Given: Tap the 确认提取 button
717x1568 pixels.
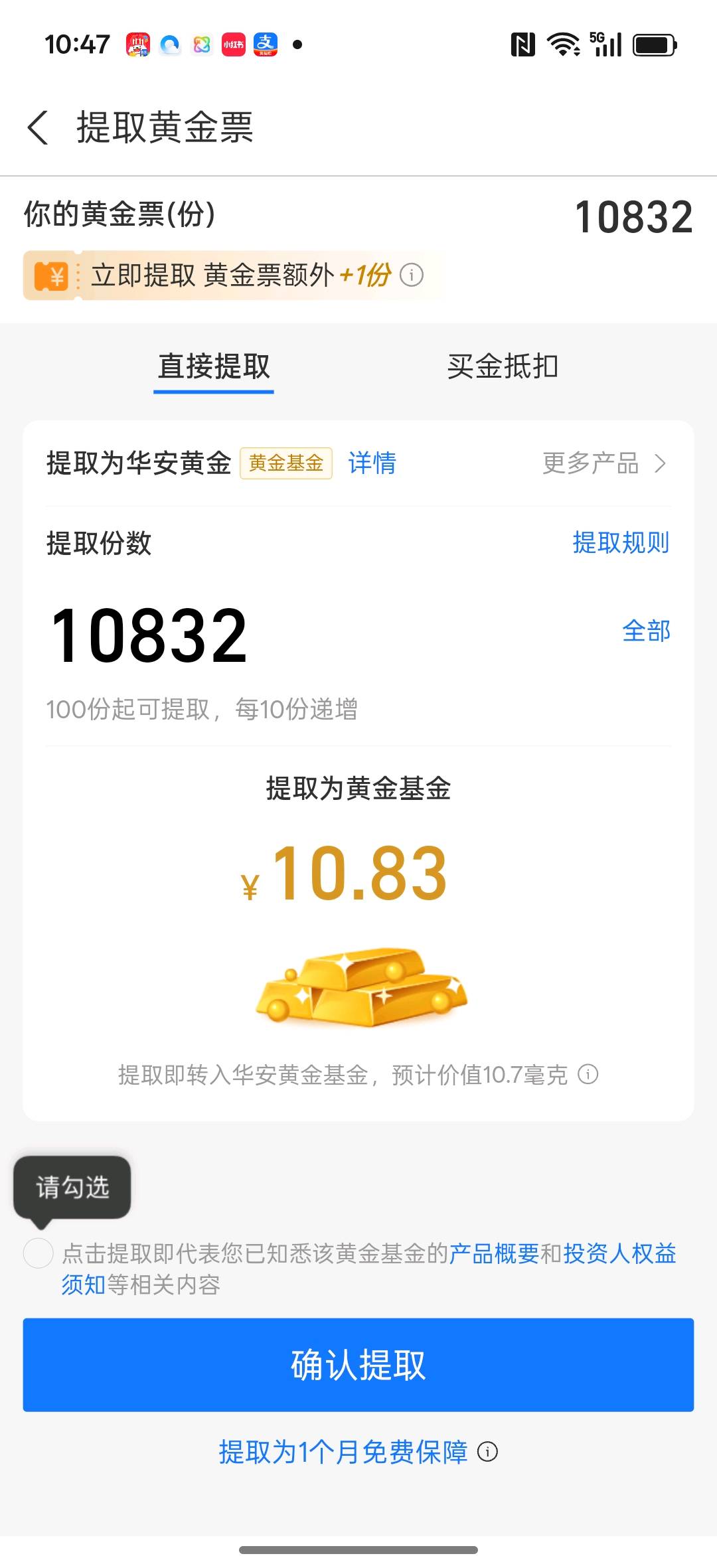Looking at the screenshot, I should (358, 1366).
